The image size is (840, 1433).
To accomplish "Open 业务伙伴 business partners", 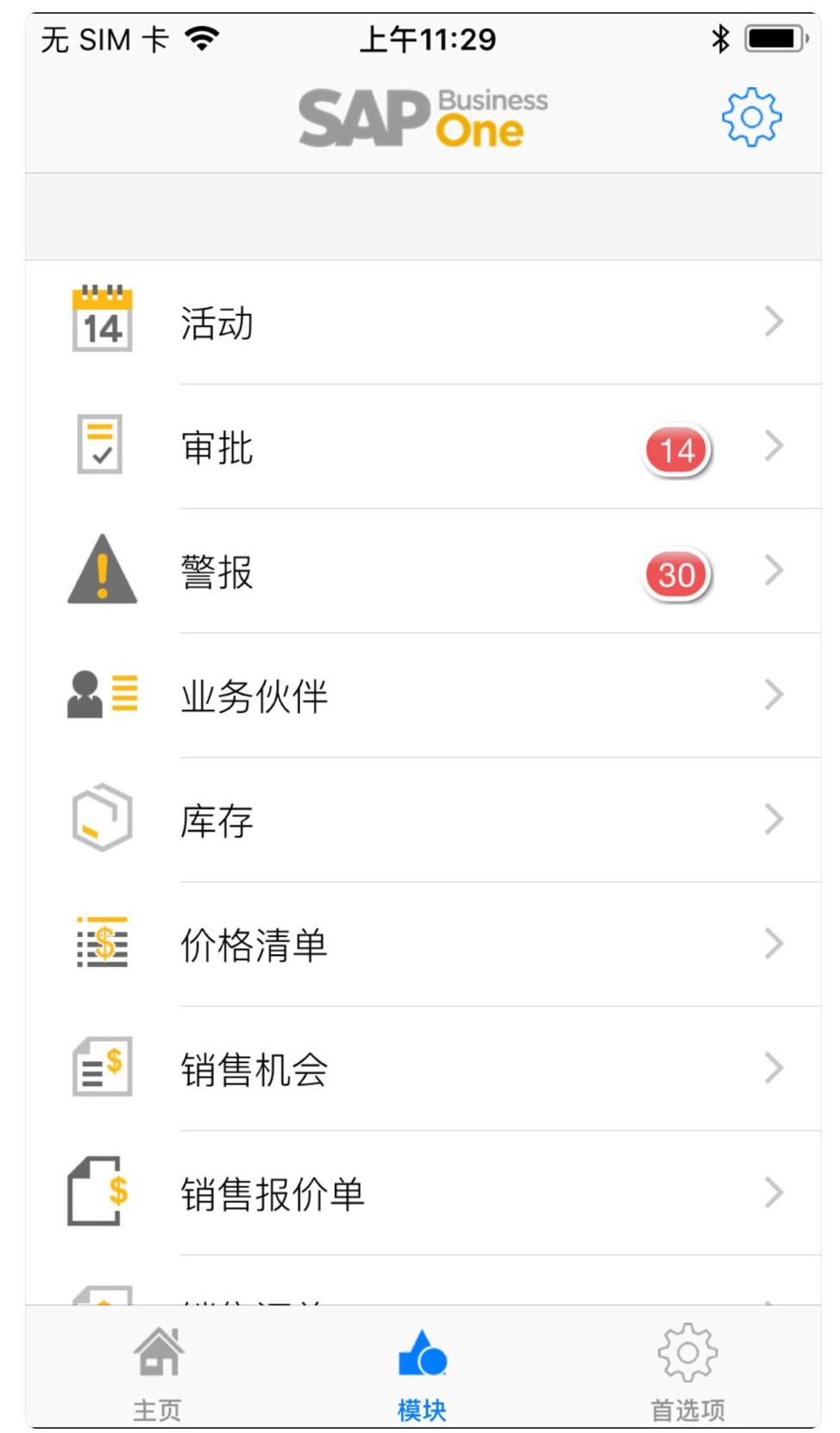I will [423, 696].
